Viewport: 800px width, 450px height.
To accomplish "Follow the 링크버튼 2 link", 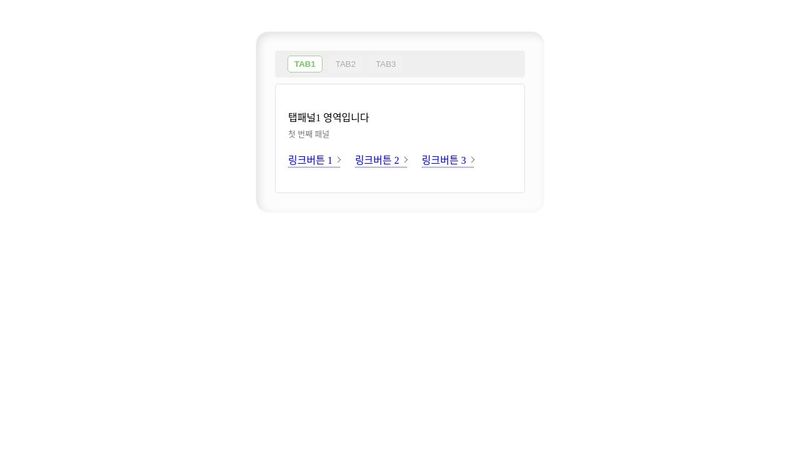I will [381, 160].
